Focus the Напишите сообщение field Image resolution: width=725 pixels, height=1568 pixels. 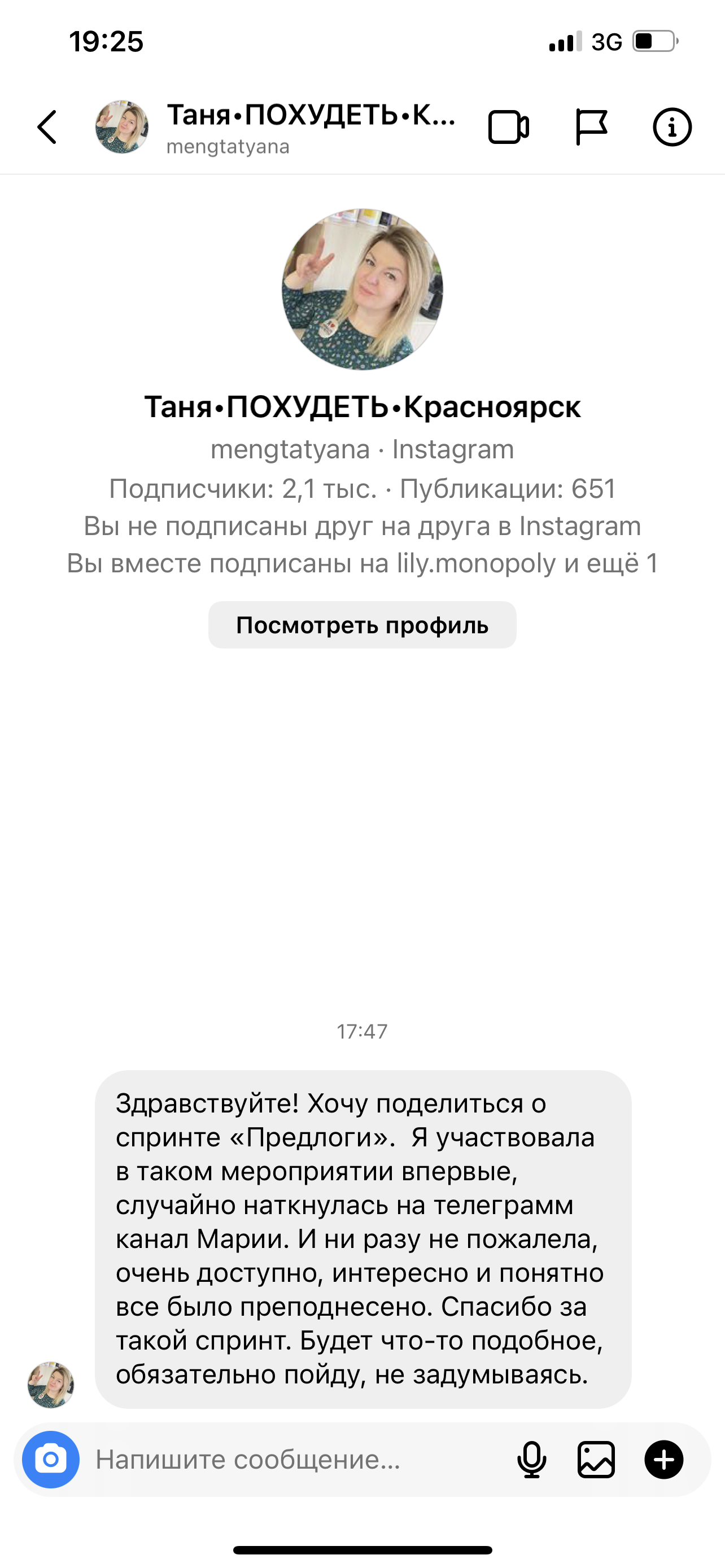tap(298, 1460)
